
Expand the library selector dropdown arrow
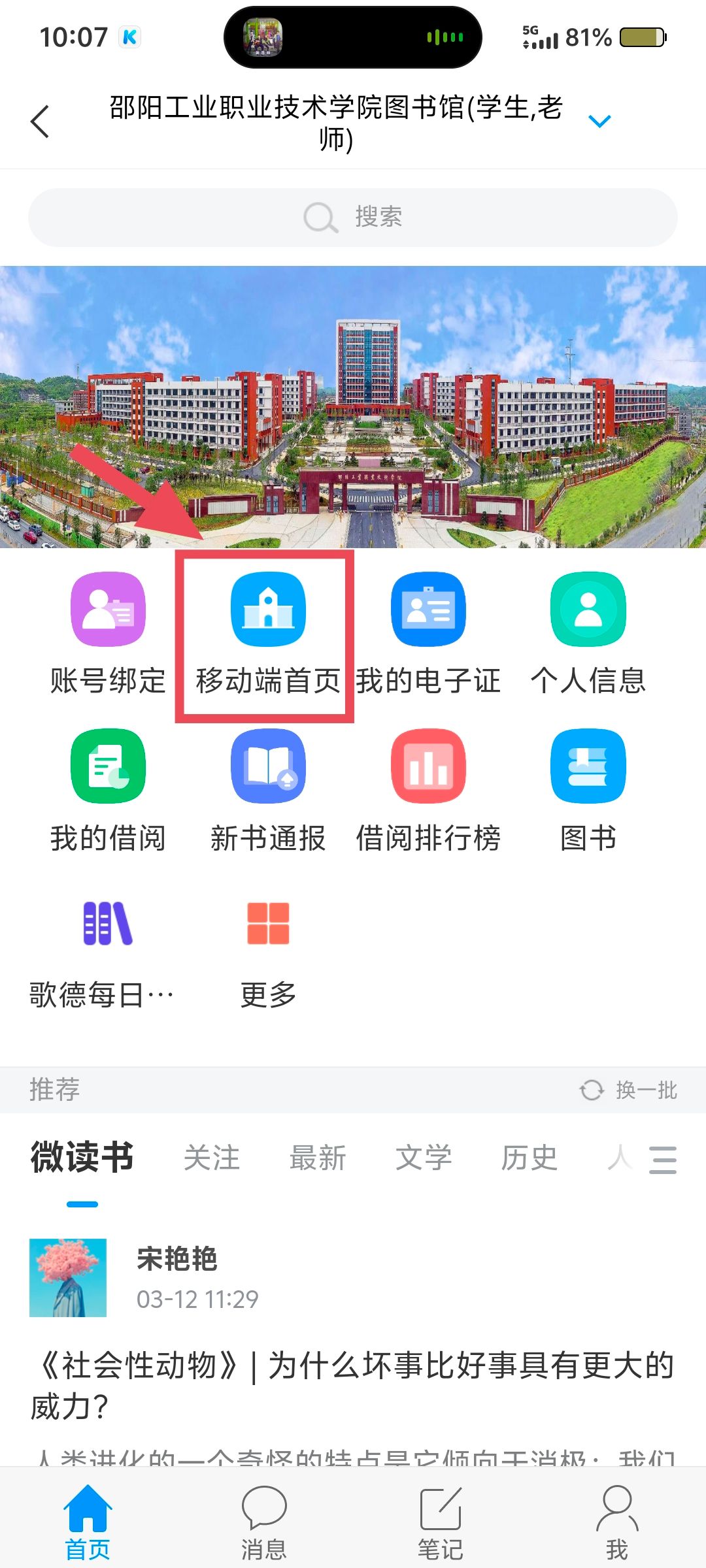click(599, 122)
